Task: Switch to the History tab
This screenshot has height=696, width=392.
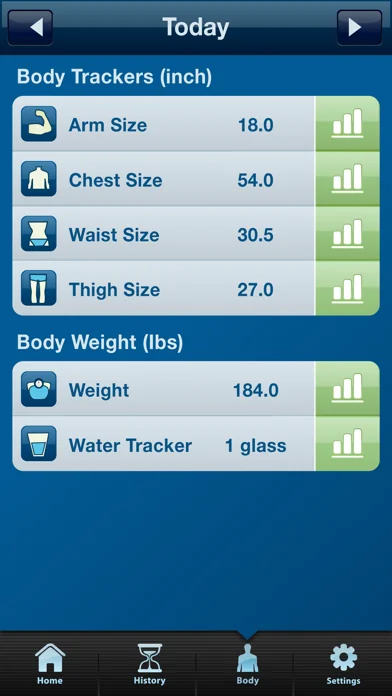Action: pyautogui.click(x=147, y=664)
